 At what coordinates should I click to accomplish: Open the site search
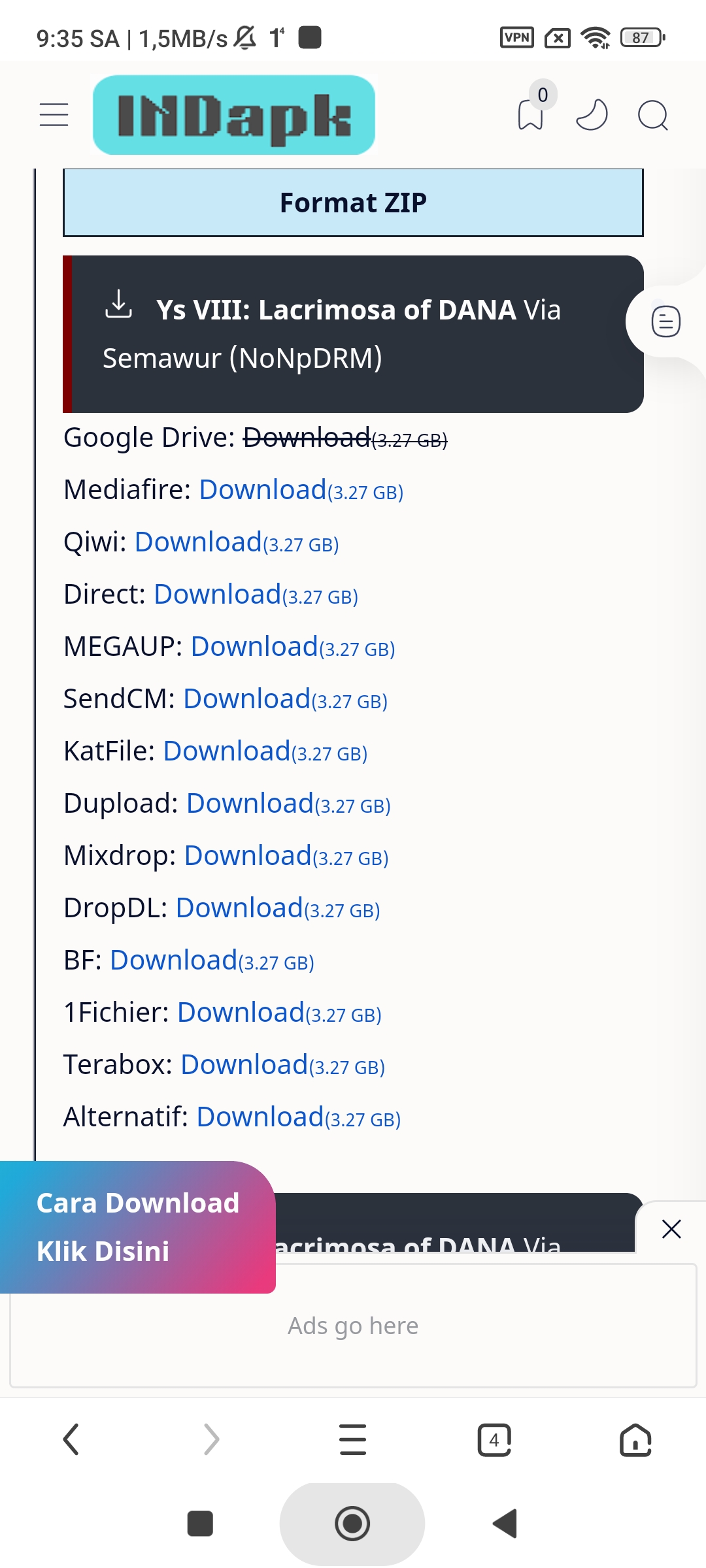click(x=652, y=116)
